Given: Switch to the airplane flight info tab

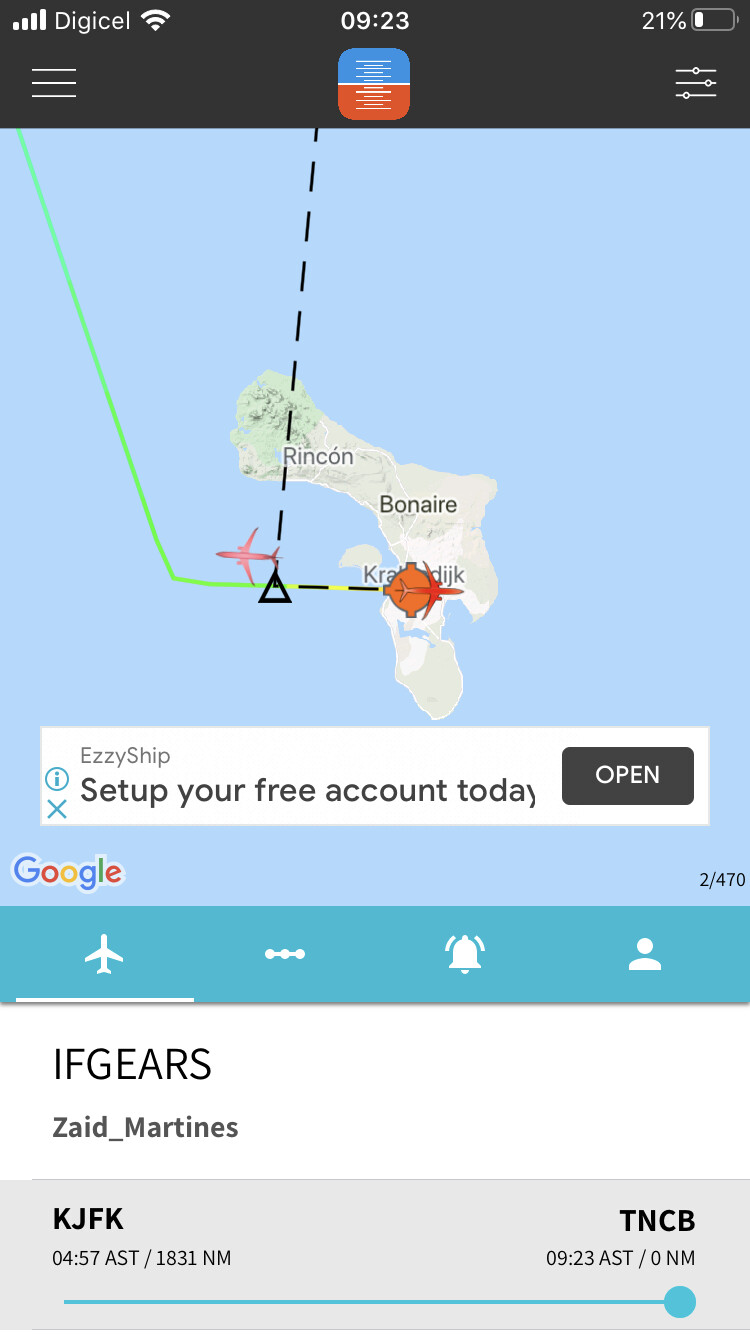Looking at the screenshot, I should (x=104, y=954).
